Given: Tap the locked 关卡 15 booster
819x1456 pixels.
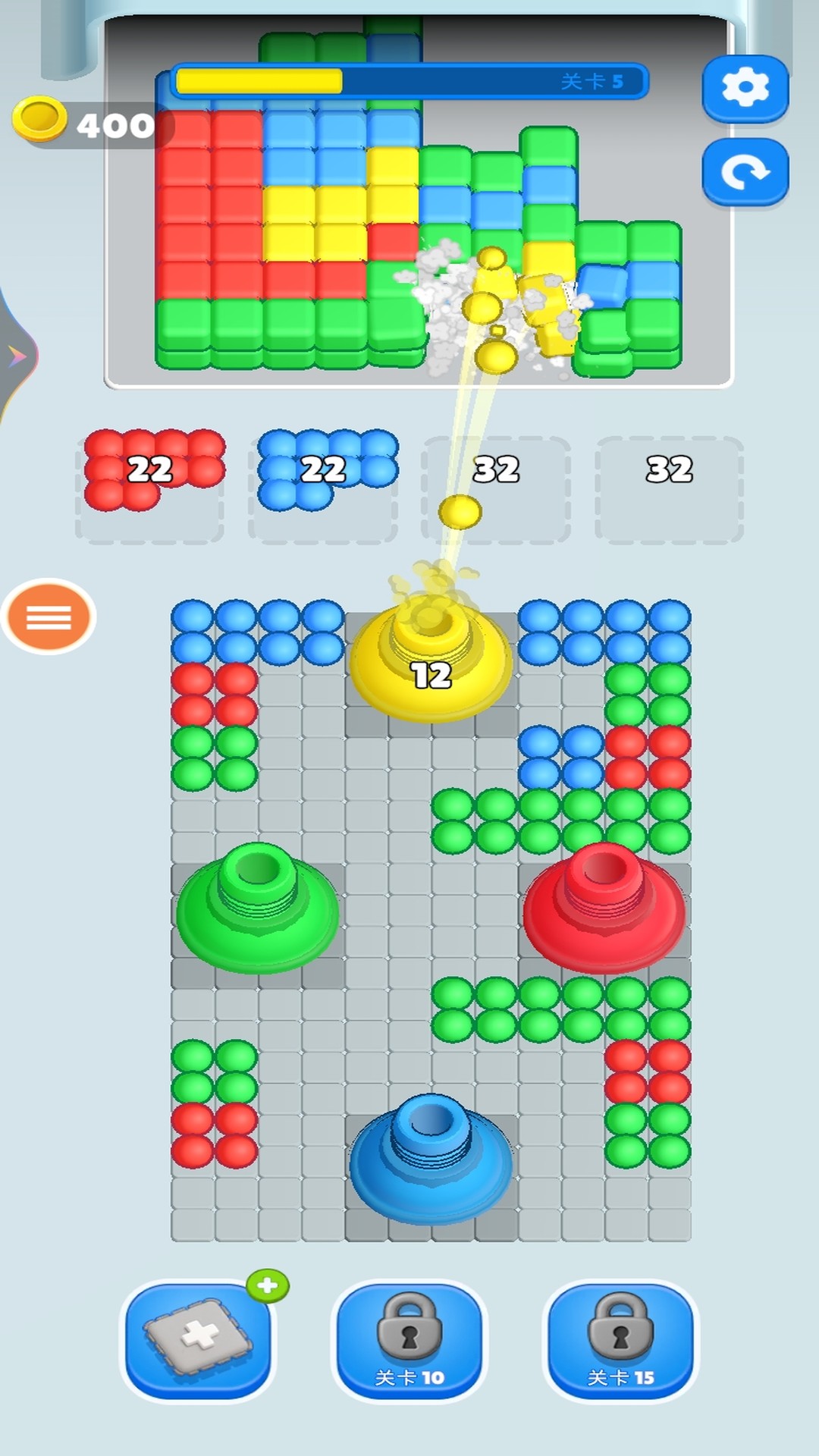Looking at the screenshot, I should pyautogui.click(x=620, y=1339).
